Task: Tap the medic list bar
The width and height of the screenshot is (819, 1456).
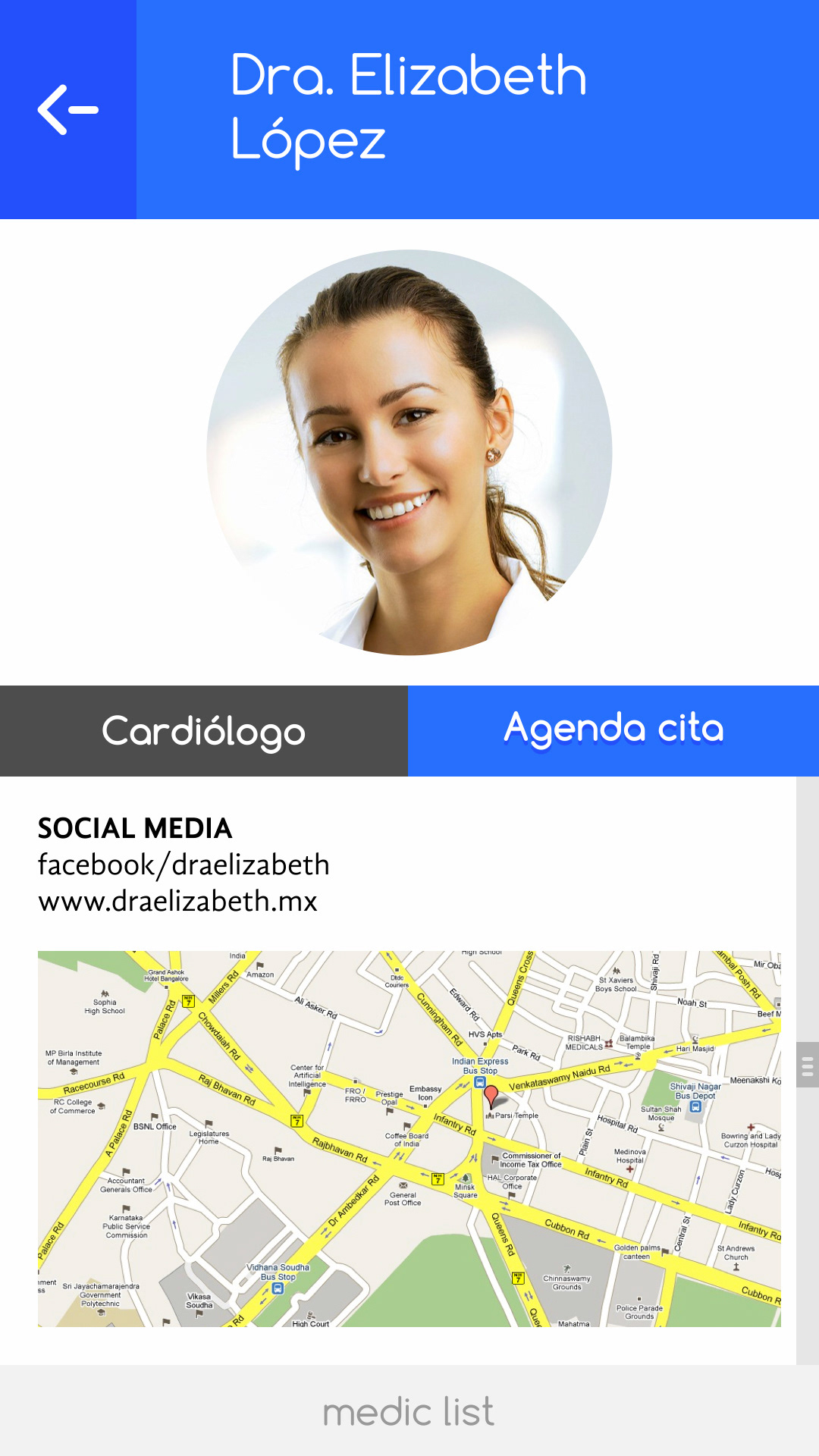Action: (x=409, y=1410)
